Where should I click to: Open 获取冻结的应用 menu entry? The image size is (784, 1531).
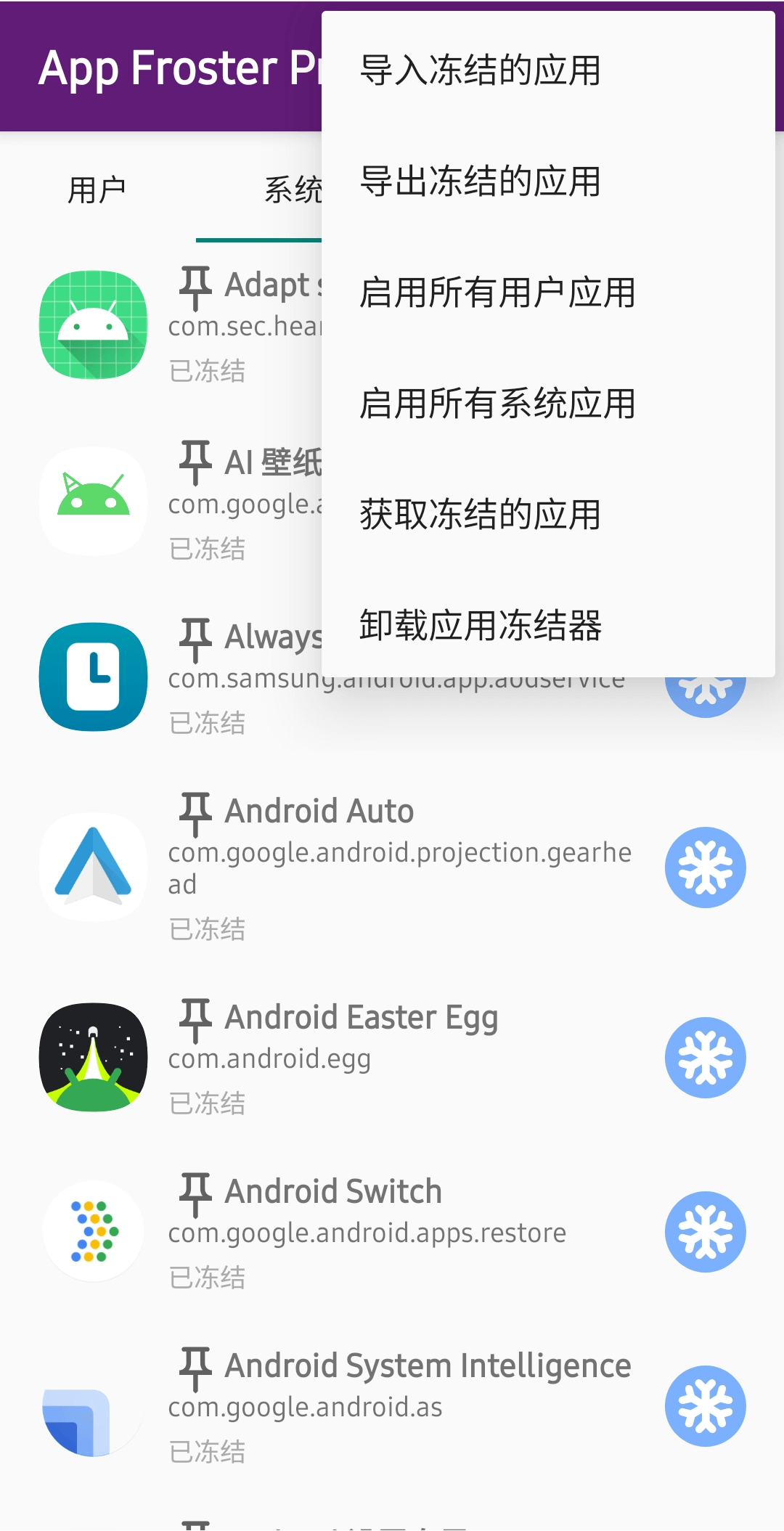480,515
